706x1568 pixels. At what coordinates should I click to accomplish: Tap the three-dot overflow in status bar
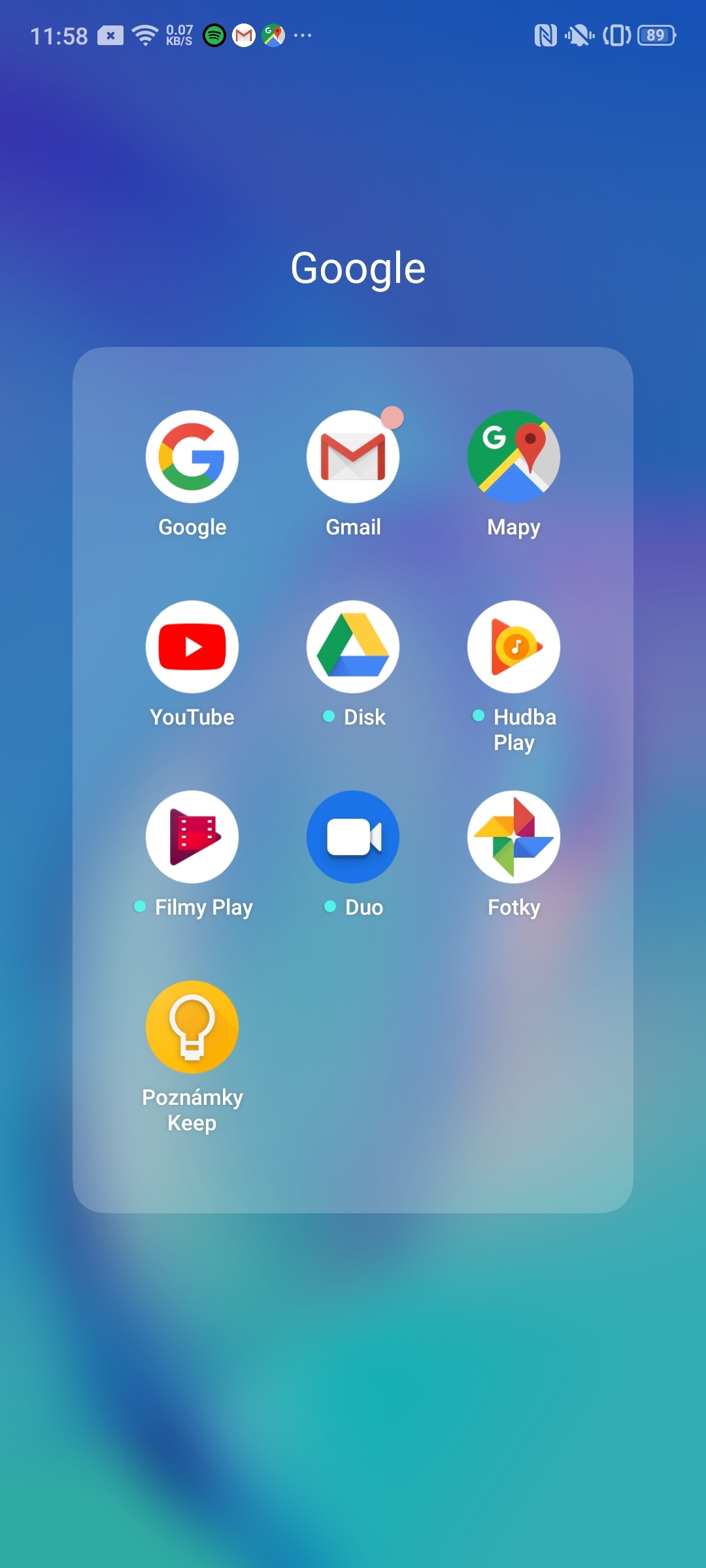(301, 37)
